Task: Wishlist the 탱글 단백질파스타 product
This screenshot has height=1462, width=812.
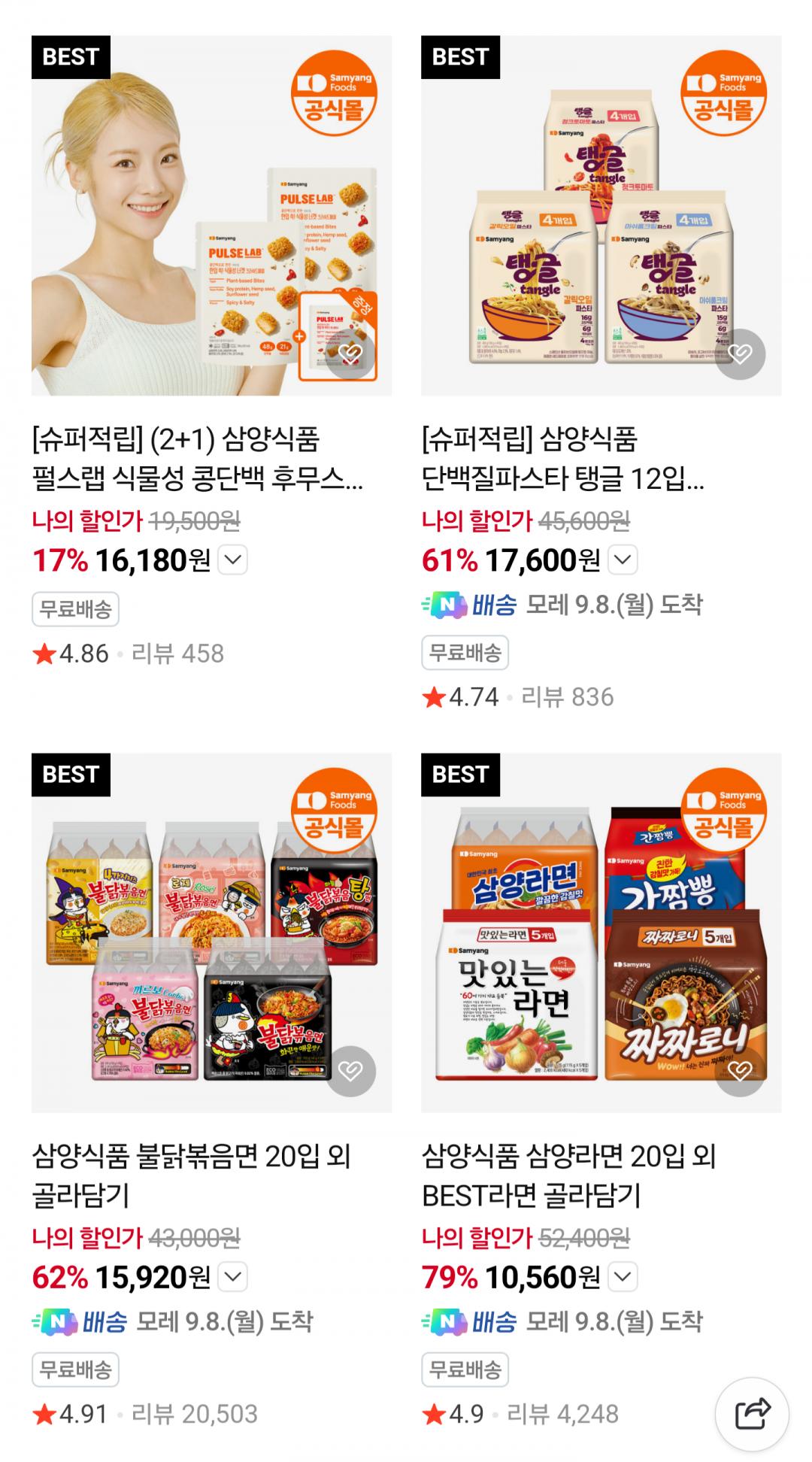Action: pyautogui.click(x=740, y=353)
